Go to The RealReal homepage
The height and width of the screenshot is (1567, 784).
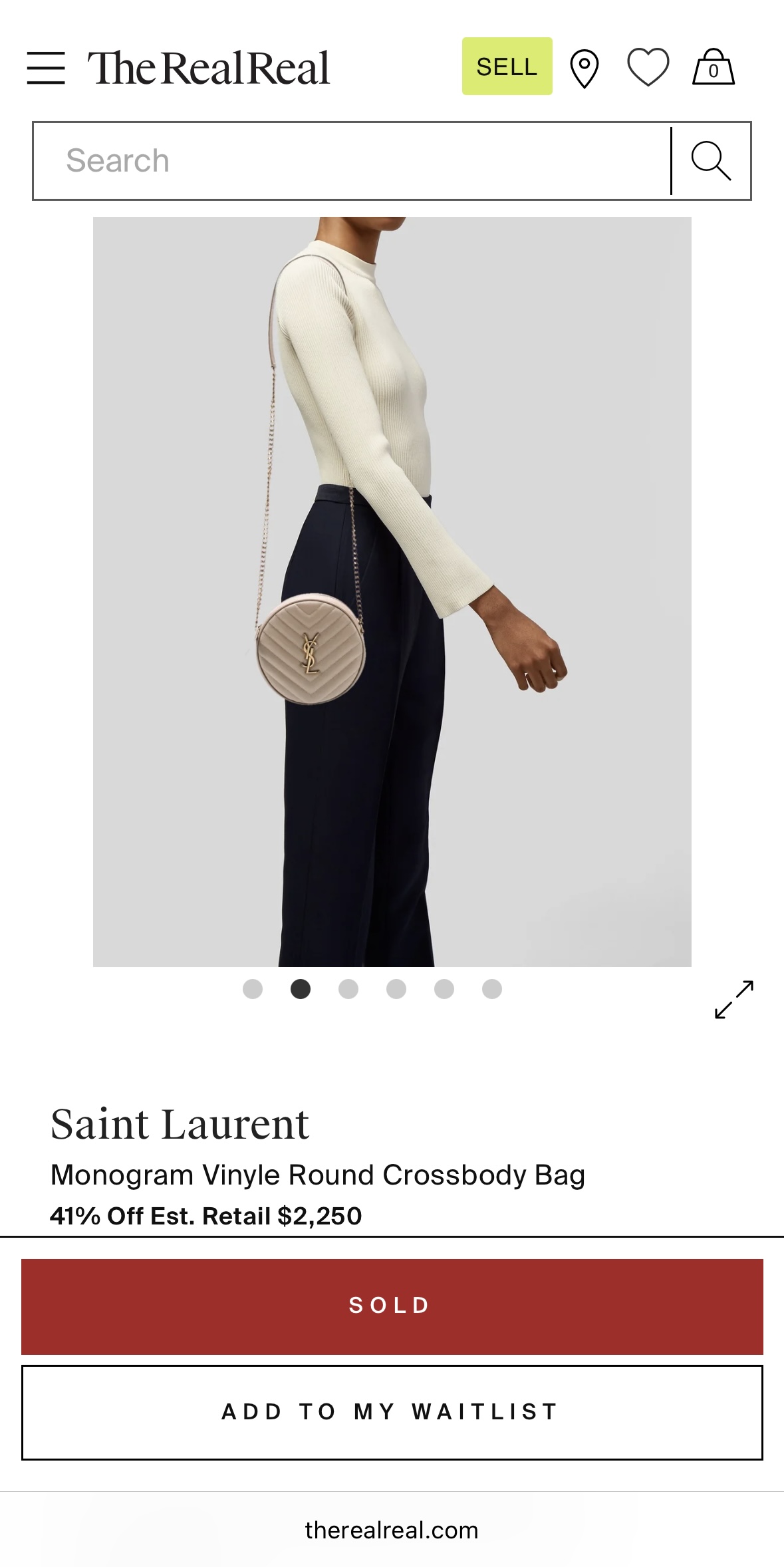click(209, 68)
